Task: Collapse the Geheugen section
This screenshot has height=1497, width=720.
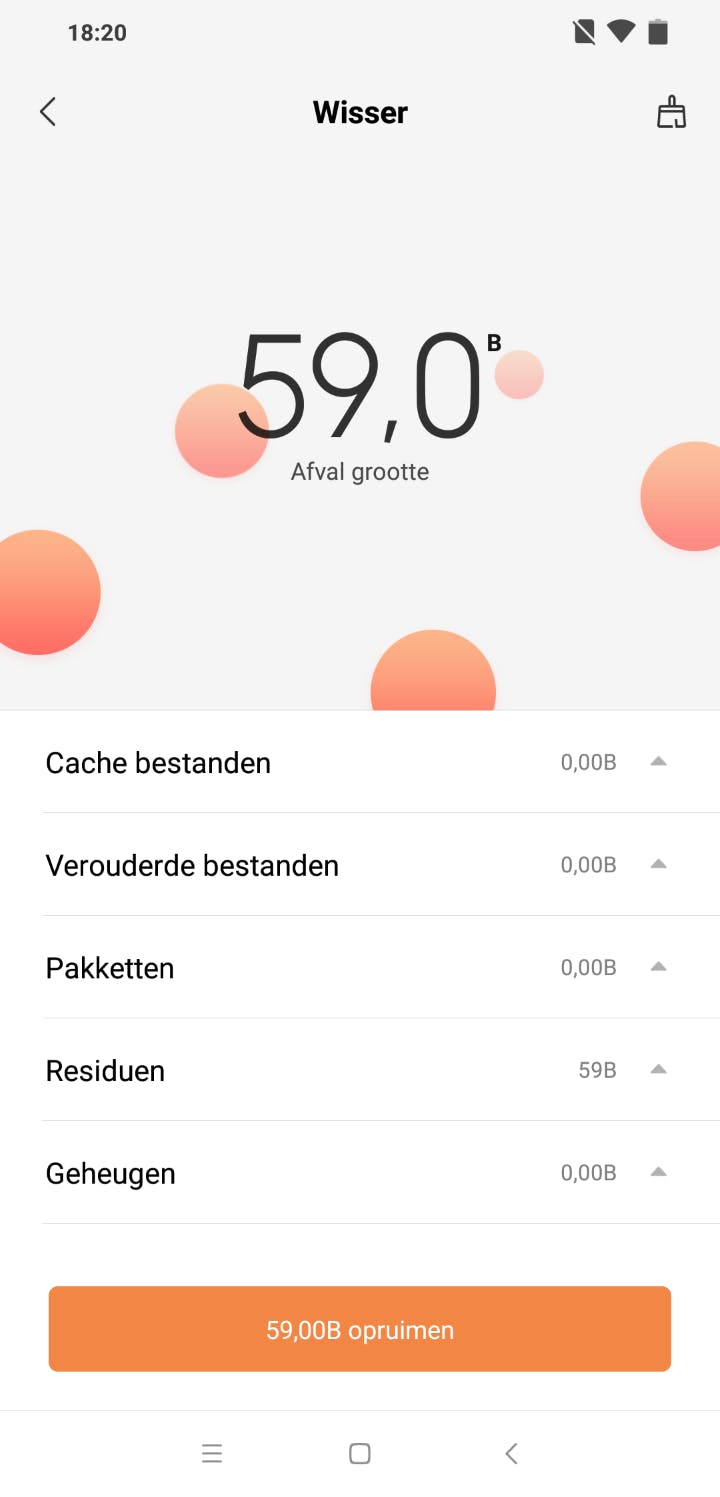Action: 658,1171
